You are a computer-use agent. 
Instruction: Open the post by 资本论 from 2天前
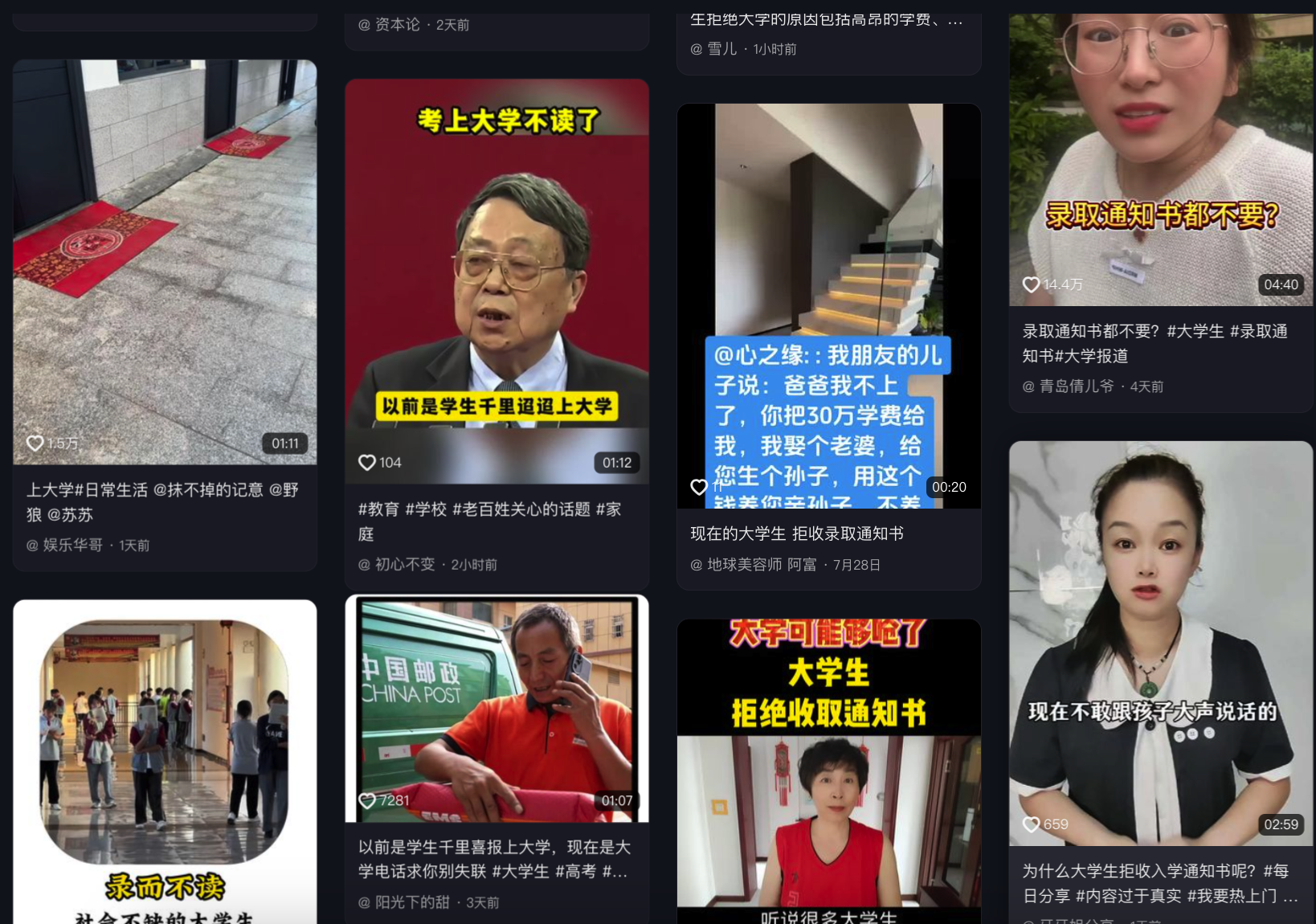click(x=497, y=25)
